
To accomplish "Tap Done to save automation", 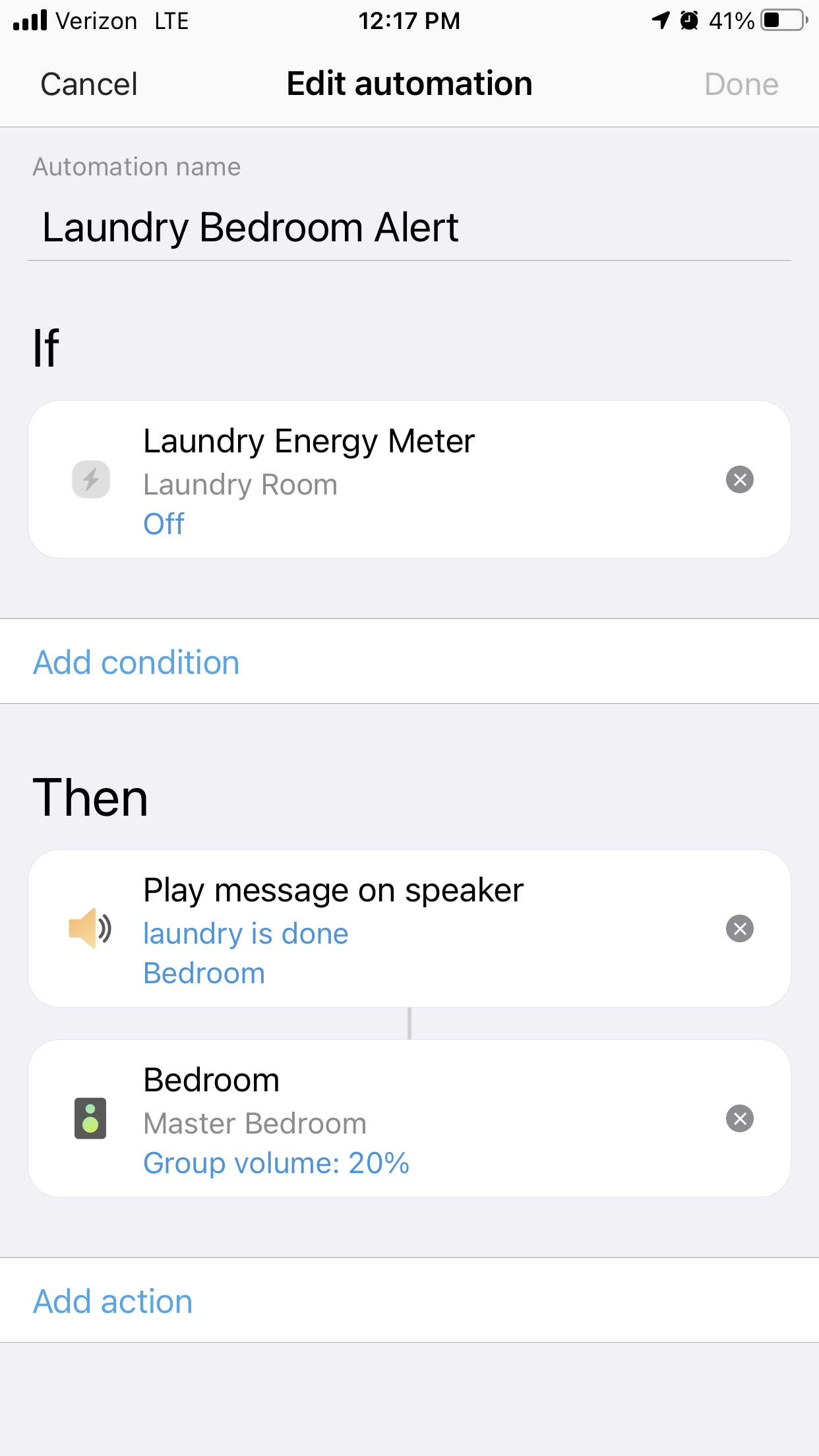I will pos(741,84).
